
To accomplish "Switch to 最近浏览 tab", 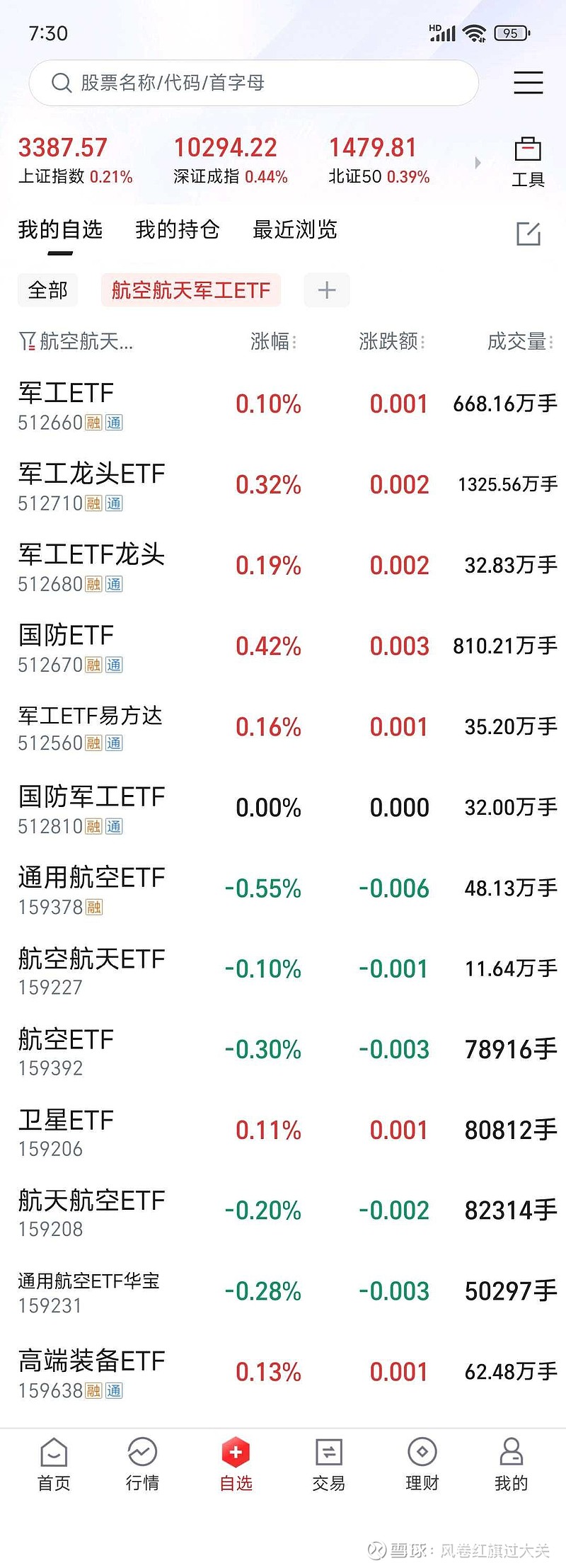I will click(294, 229).
